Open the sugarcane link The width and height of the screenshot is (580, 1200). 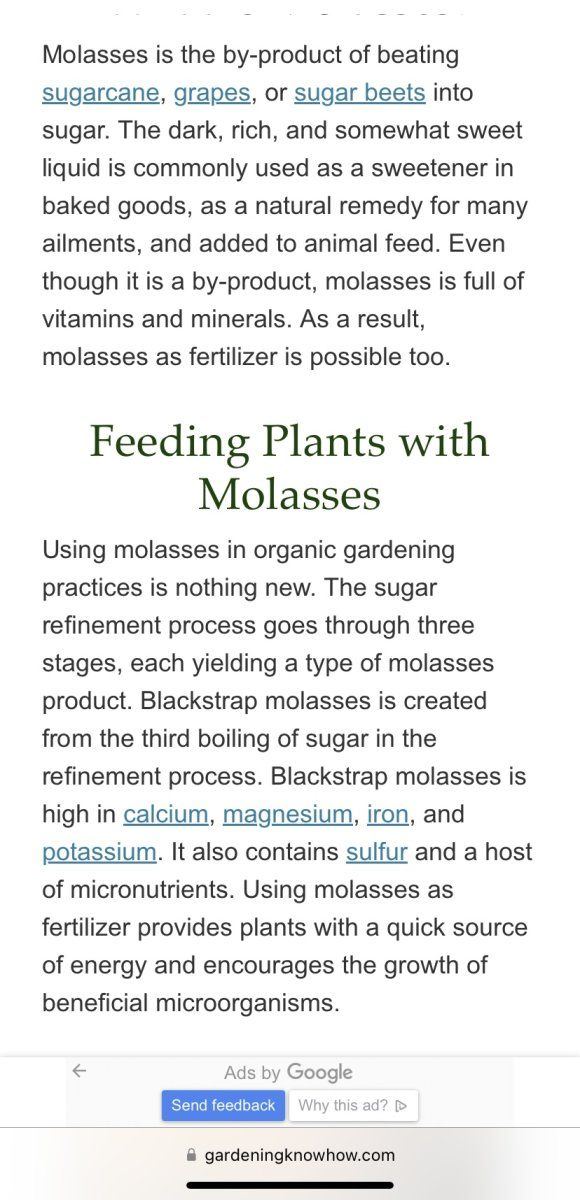(100, 93)
